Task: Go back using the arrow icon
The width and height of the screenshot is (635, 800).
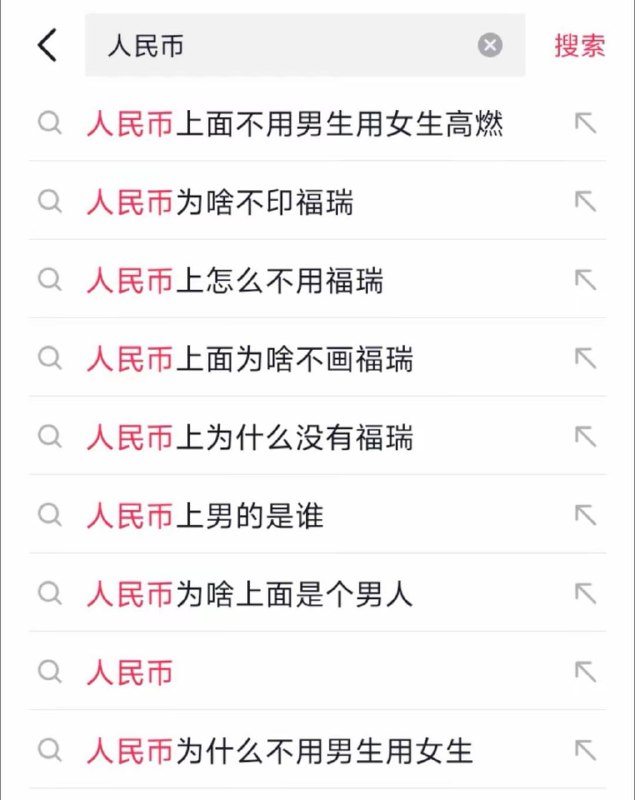Action: (x=47, y=45)
